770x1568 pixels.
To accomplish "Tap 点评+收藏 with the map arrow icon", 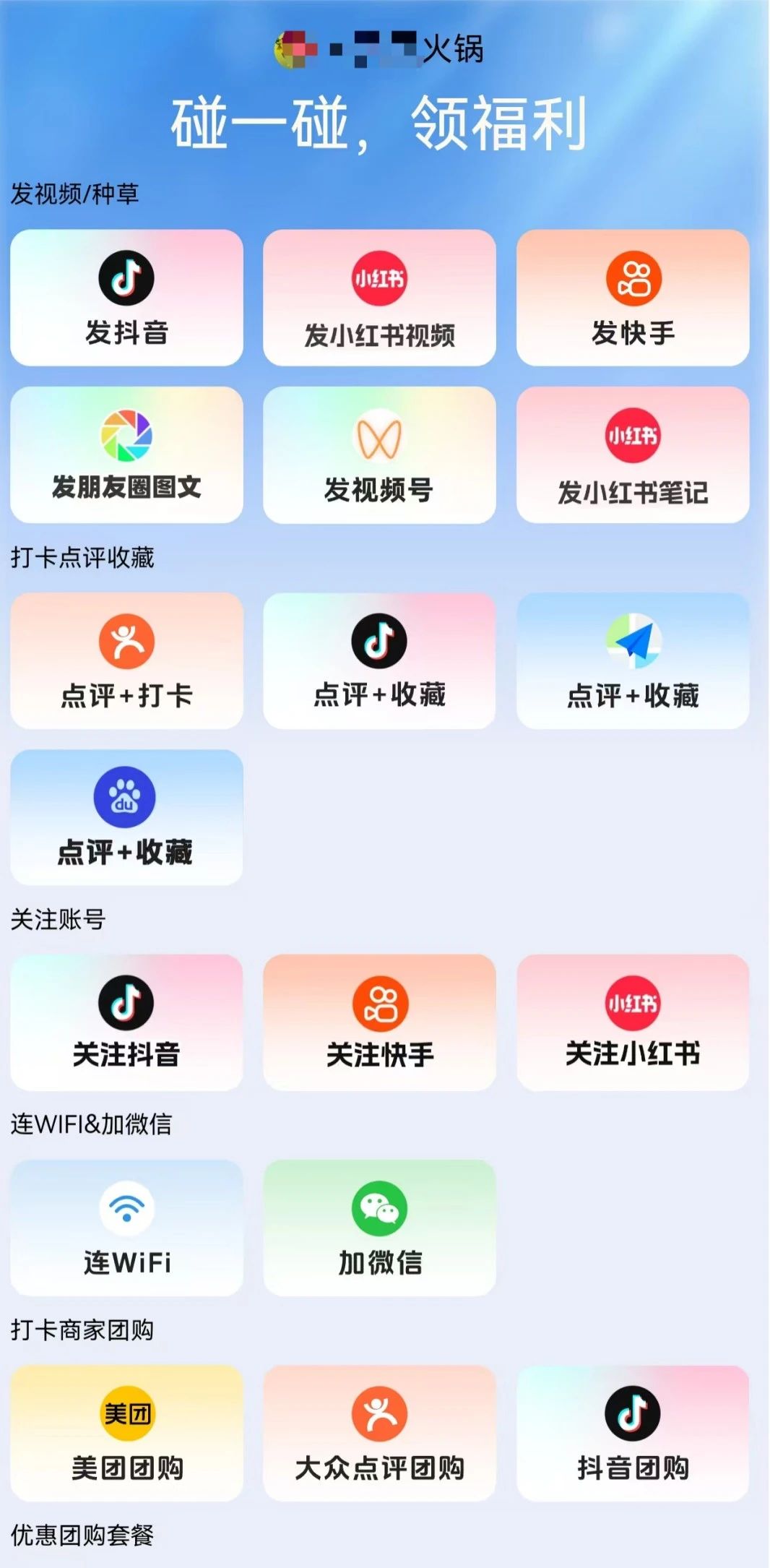I will (x=633, y=660).
